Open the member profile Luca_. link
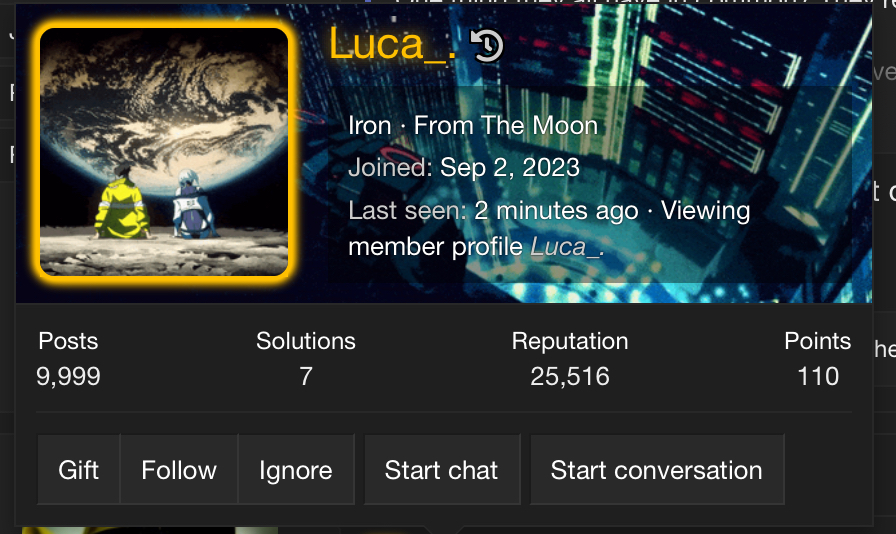This screenshot has height=534, width=896. click(x=567, y=246)
